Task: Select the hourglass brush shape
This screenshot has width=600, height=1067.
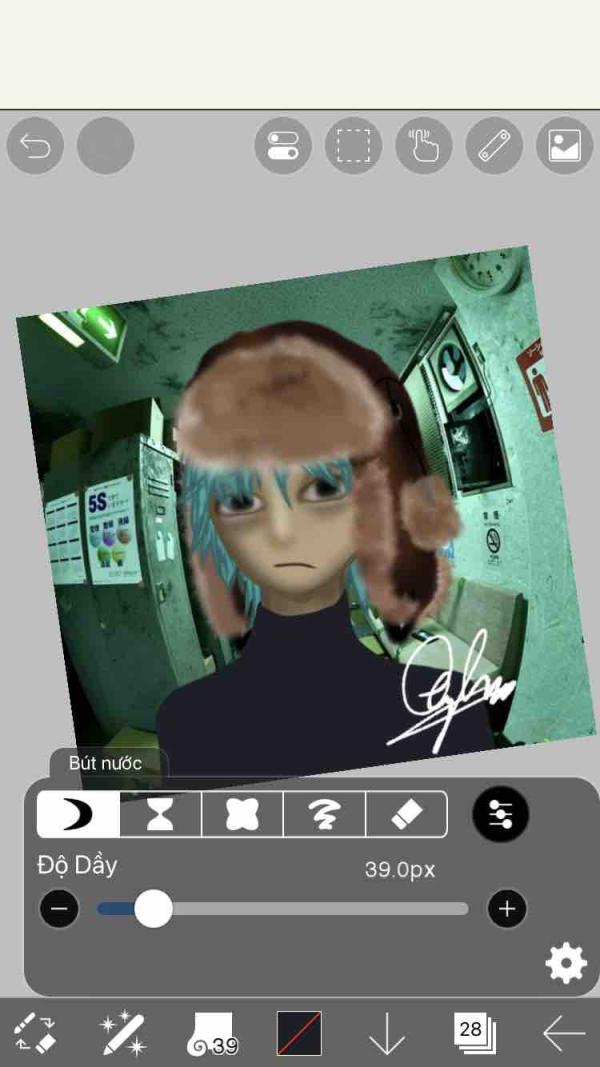Action: tap(161, 814)
